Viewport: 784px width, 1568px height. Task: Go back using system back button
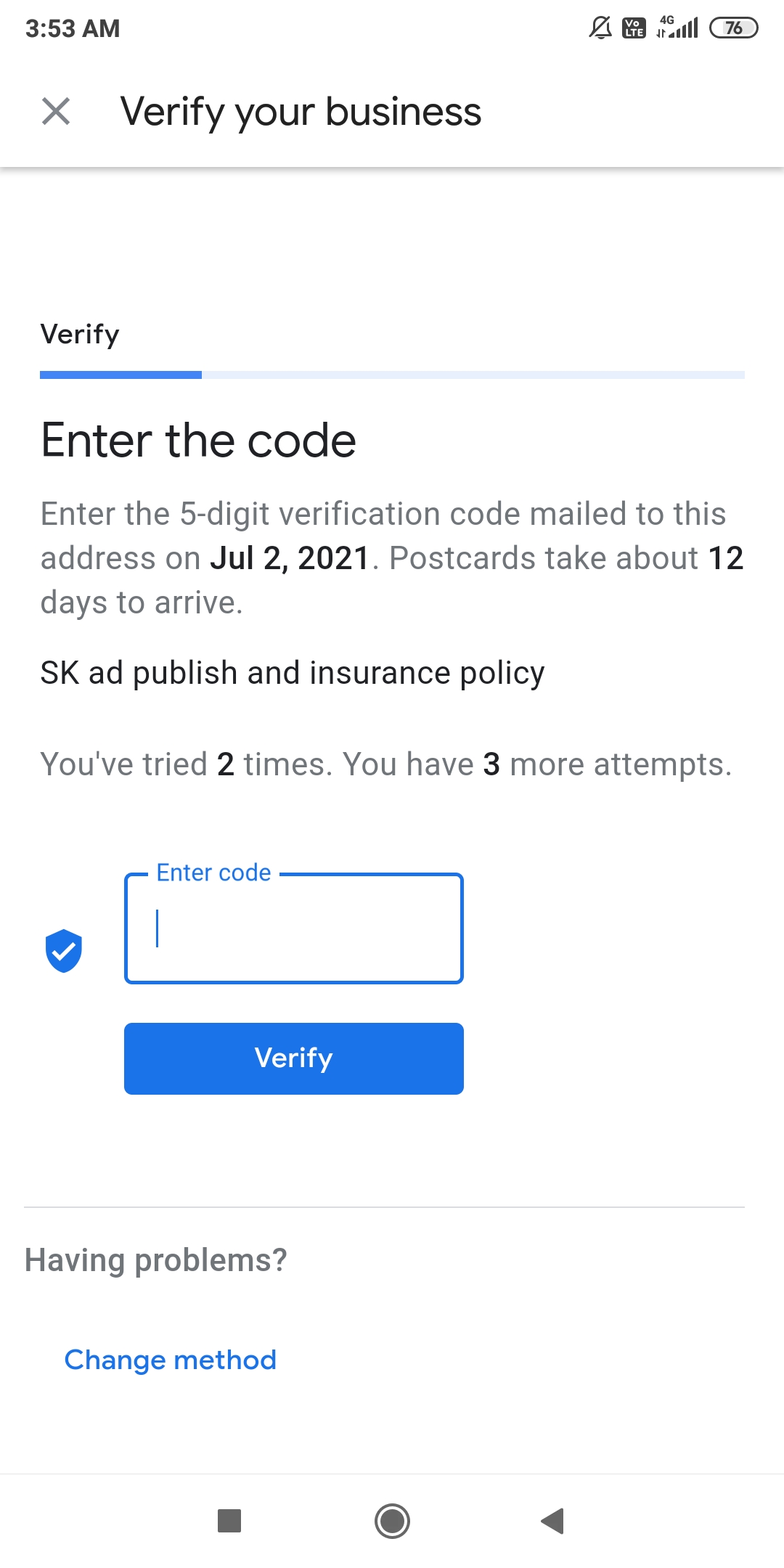pyautogui.click(x=552, y=1521)
